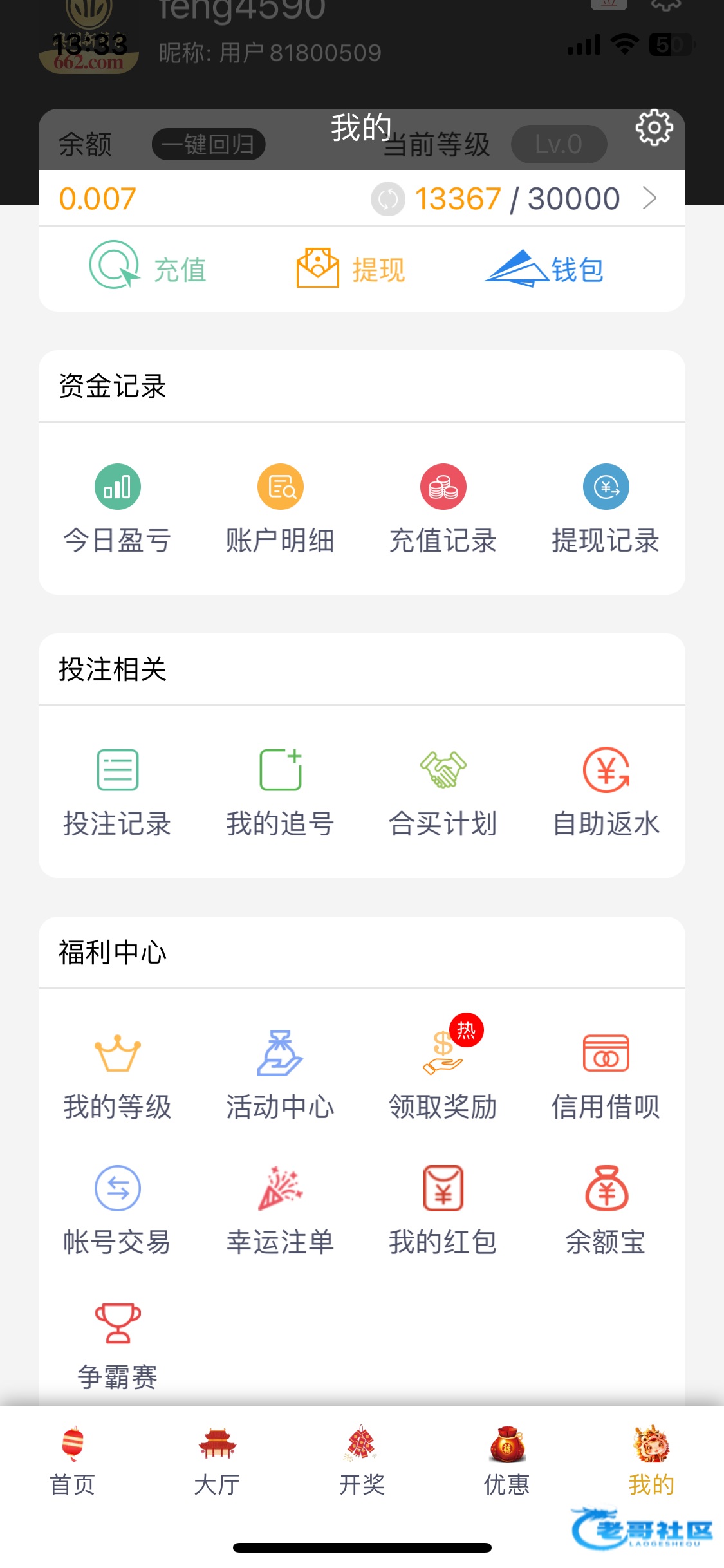The image size is (724, 1568).
Task: Open 余额宝 savings
Action: click(x=606, y=1209)
